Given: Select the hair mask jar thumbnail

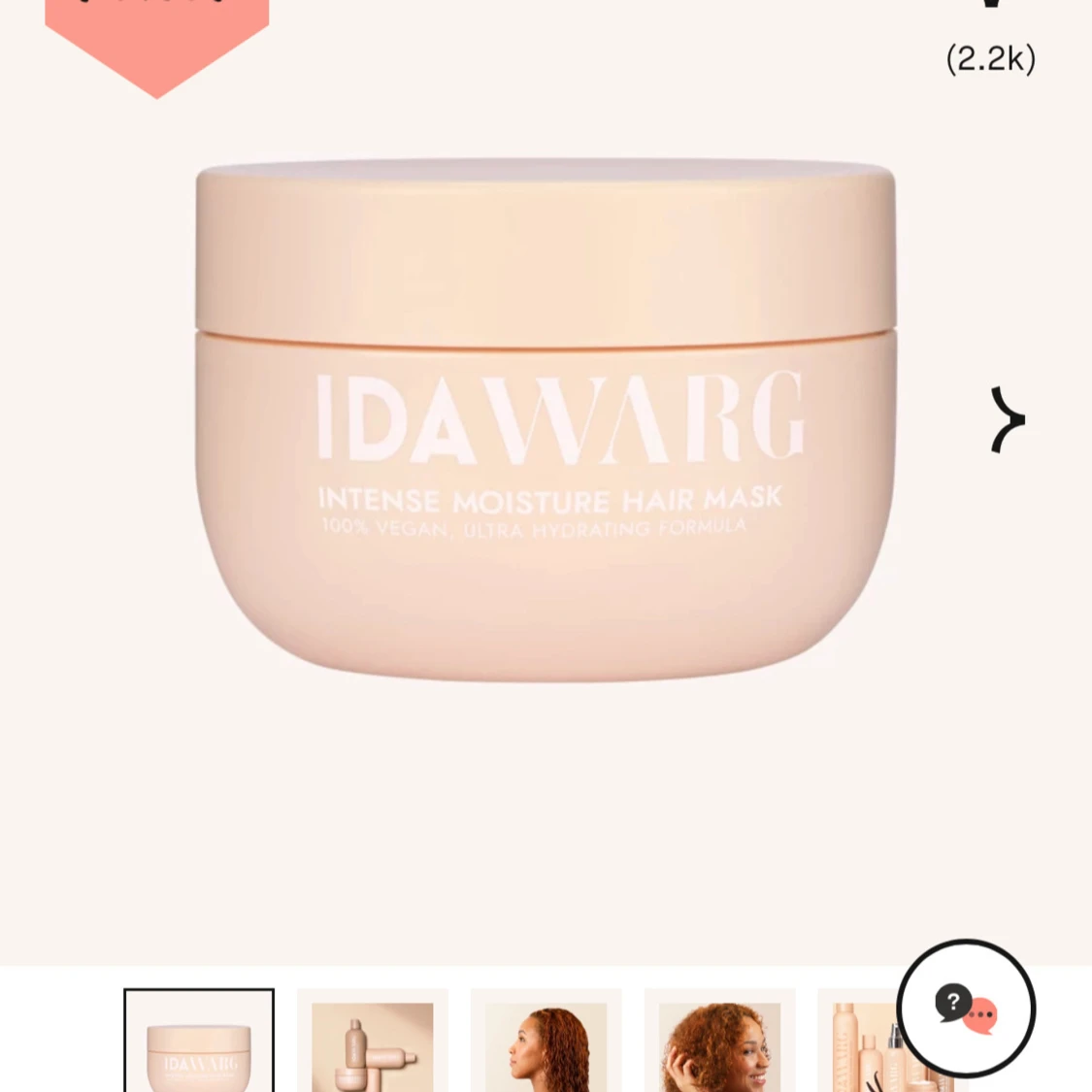Looking at the screenshot, I should 199,1043.
